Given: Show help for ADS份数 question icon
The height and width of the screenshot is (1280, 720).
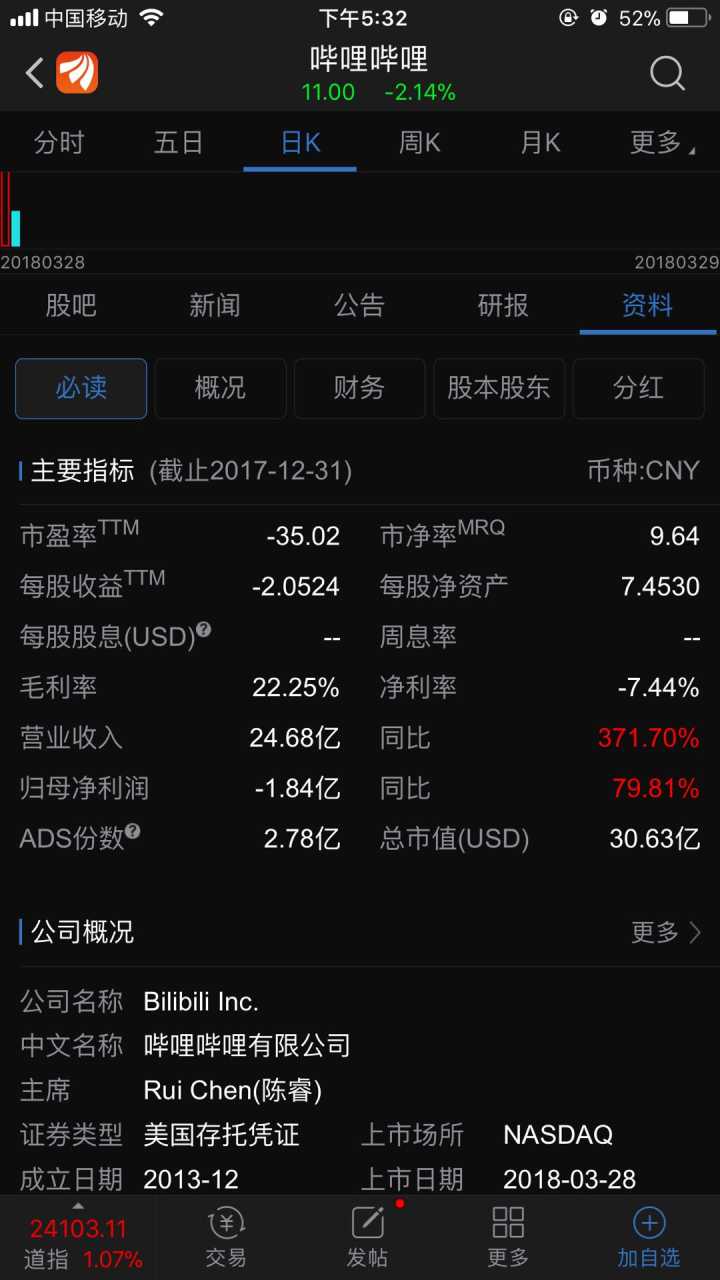Looking at the screenshot, I should point(133,832).
